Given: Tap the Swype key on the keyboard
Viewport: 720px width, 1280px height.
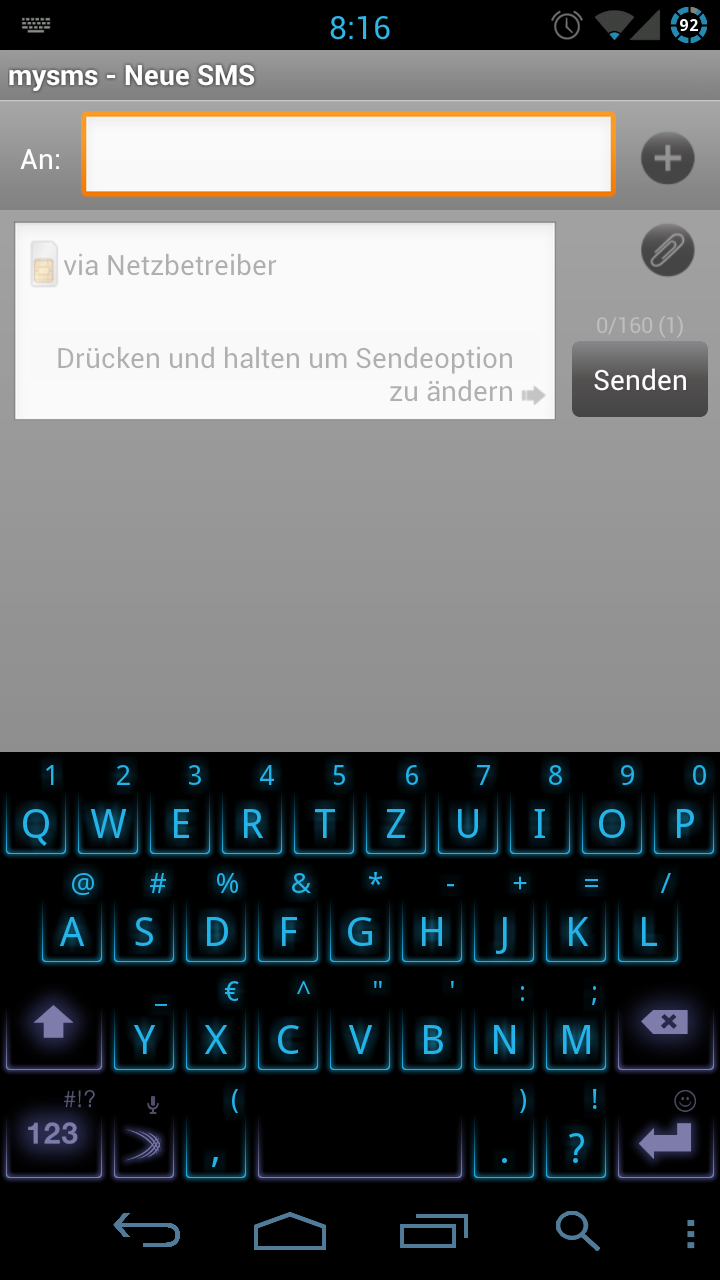Looking at the screenshot, I should (x=144, y=1133).
